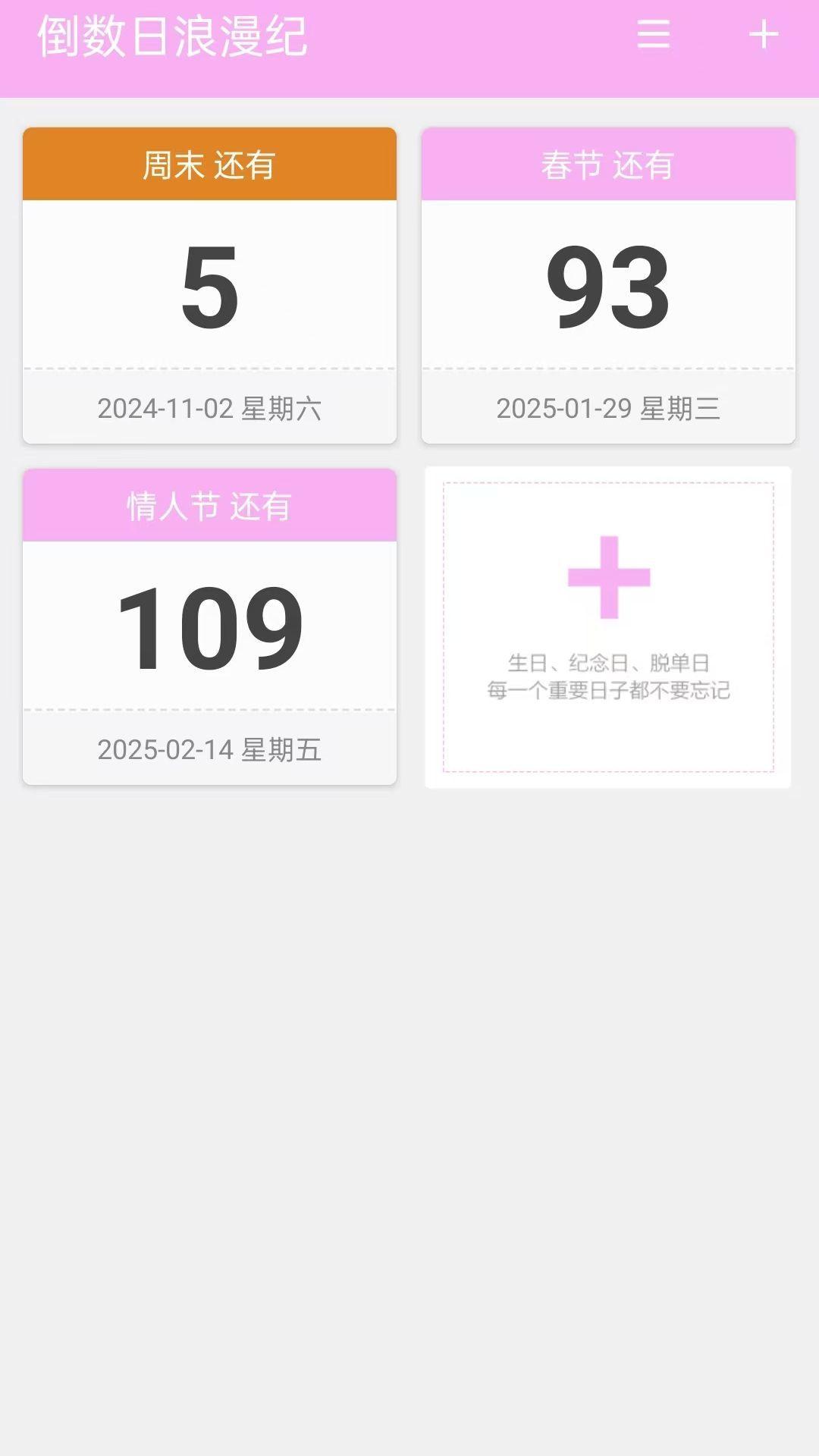Tap the plus icon in the top bar
Image resolution: width=819 pixels, height=1456 pixels.
[764, 34]
